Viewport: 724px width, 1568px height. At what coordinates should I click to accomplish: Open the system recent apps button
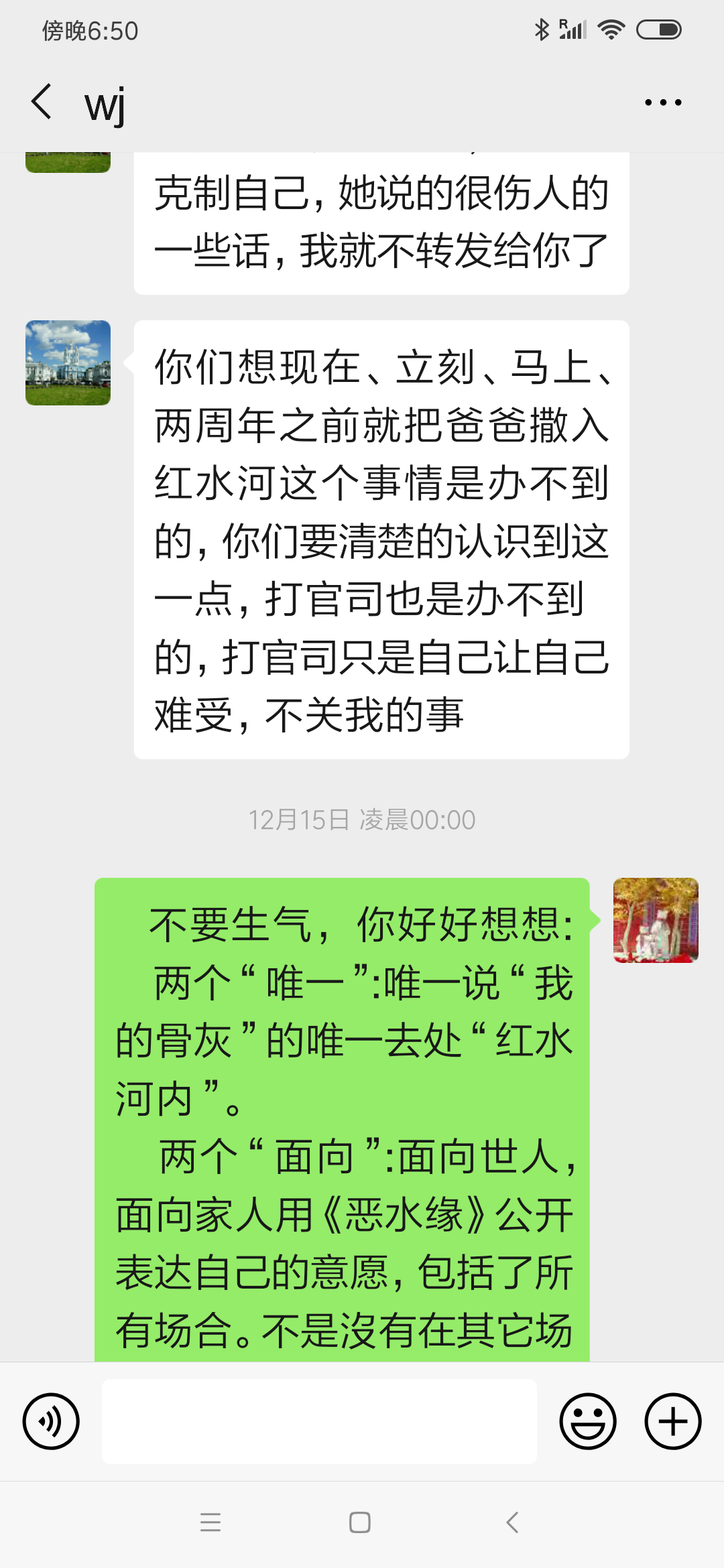(x=210, y=1522)
